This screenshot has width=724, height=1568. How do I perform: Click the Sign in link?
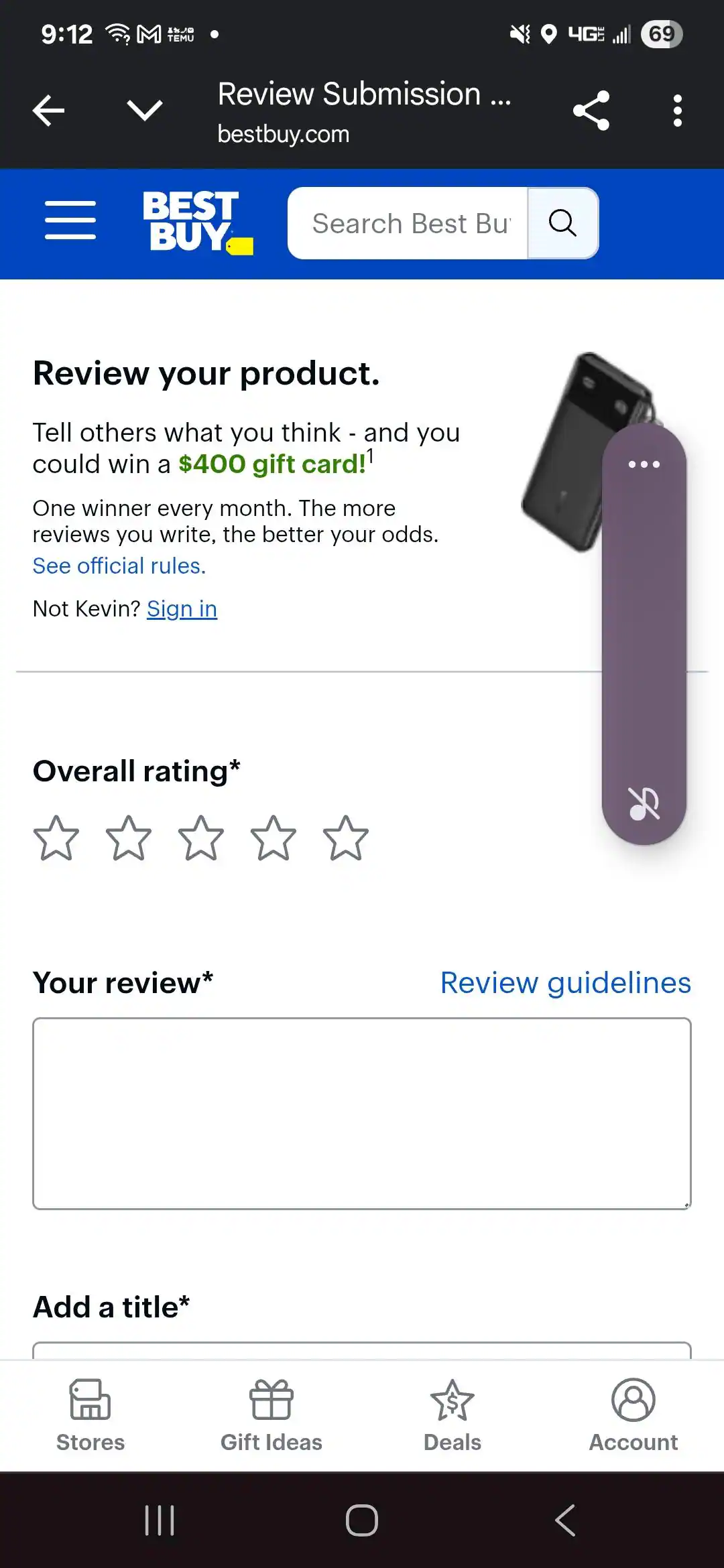(182, 608)
